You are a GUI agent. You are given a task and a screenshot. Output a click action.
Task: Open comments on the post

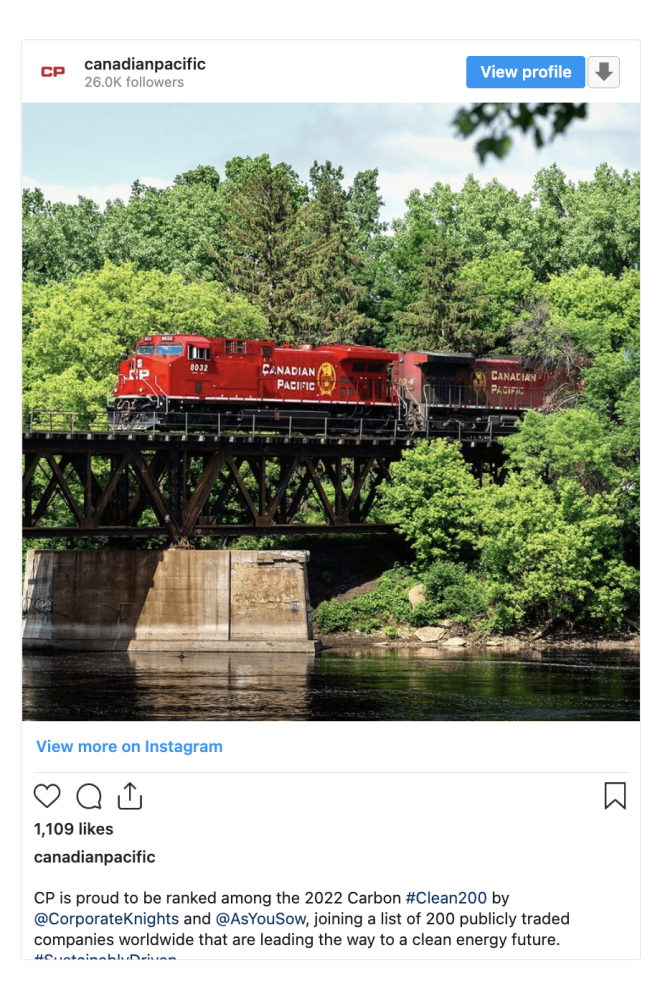tap(89, 796)
